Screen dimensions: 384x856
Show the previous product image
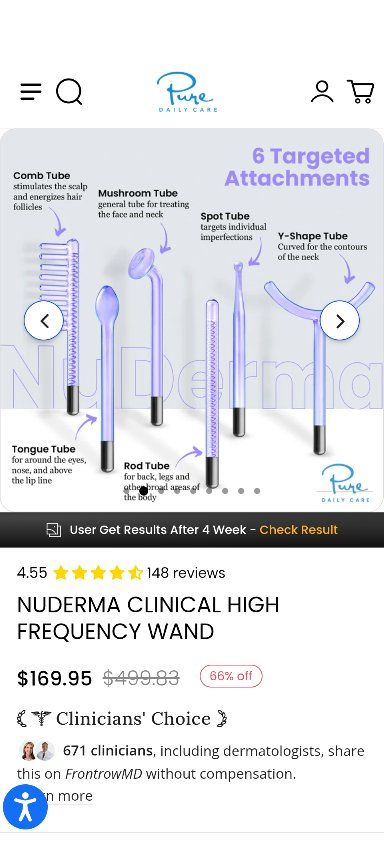44,321
